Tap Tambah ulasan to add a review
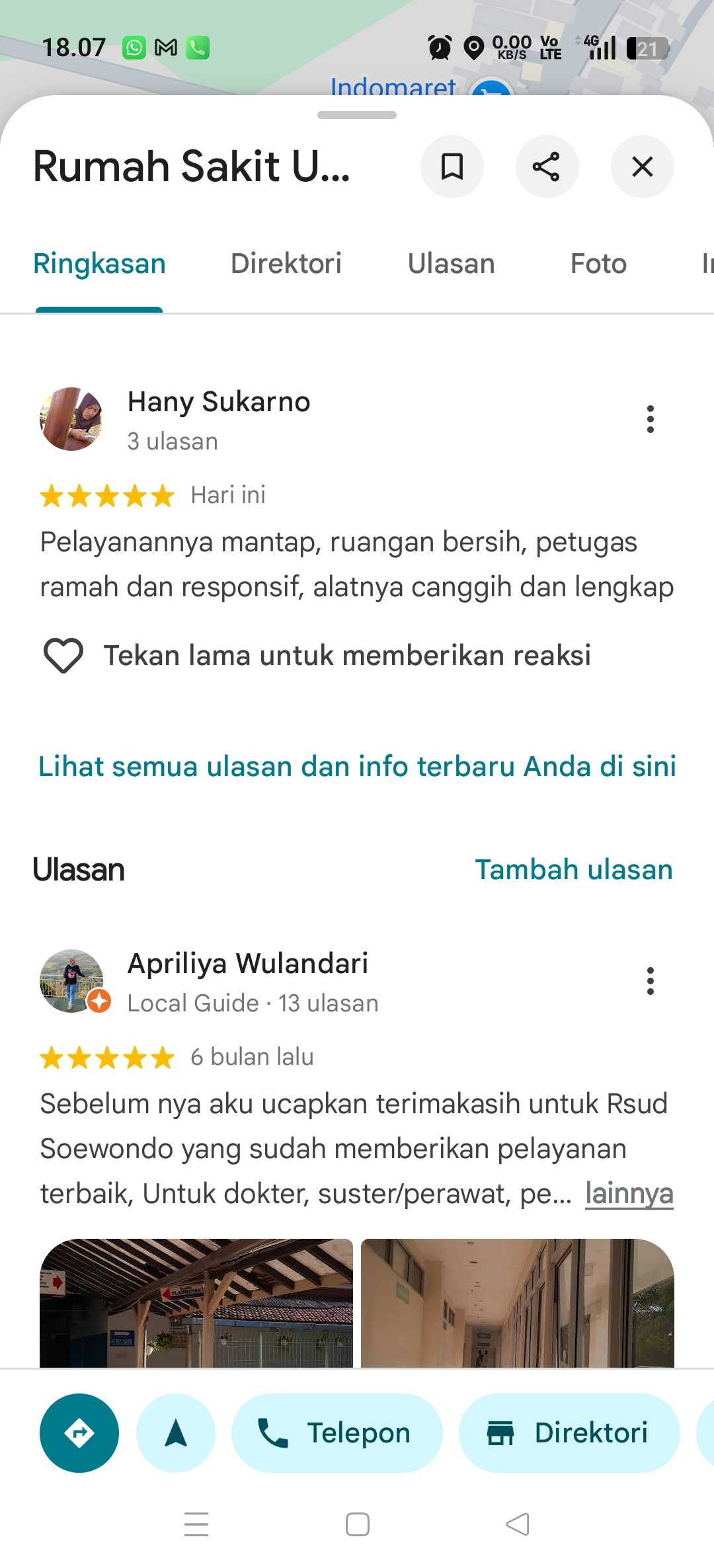 coord(573,870)
